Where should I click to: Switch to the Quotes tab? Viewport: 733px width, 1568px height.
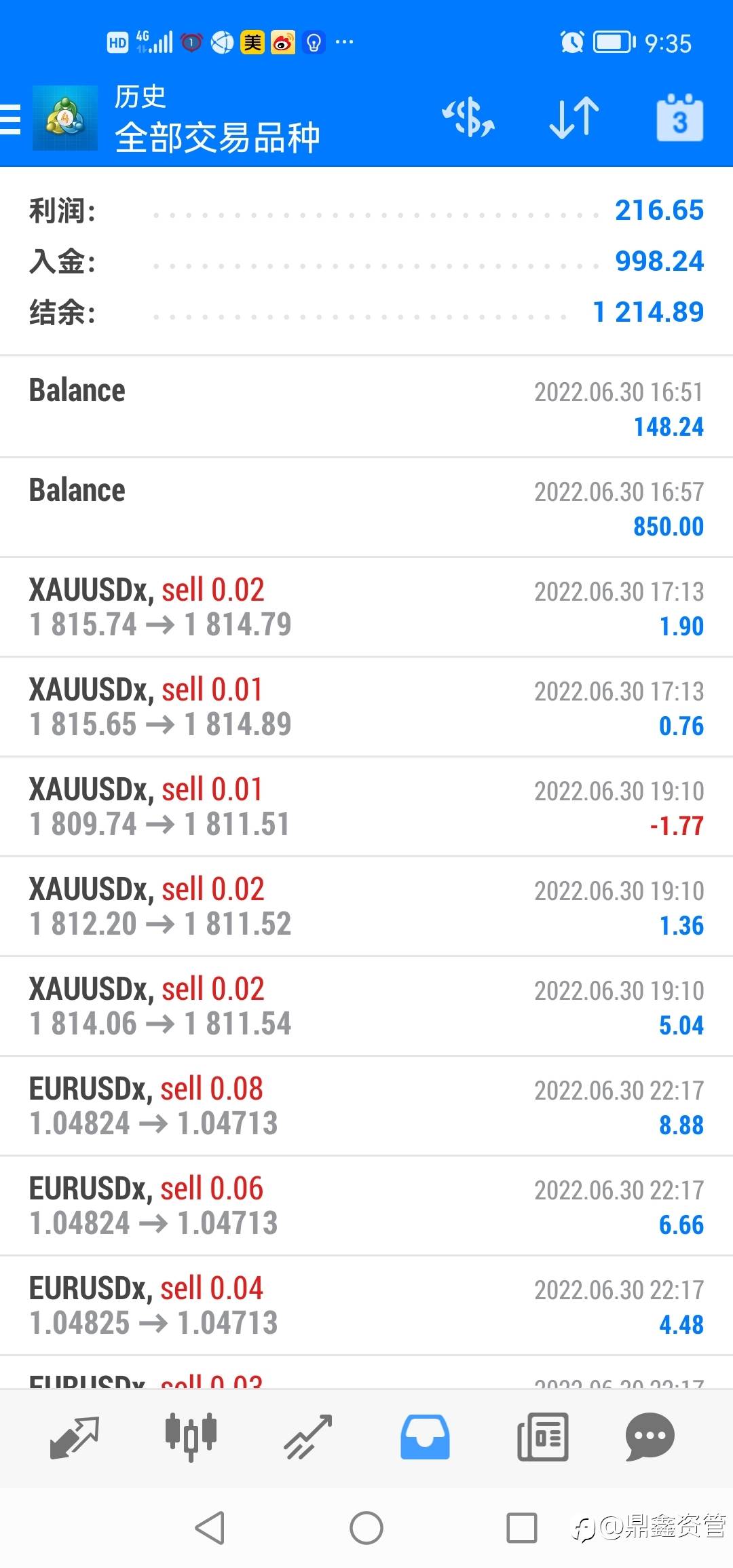click(x=75, y=1438)
